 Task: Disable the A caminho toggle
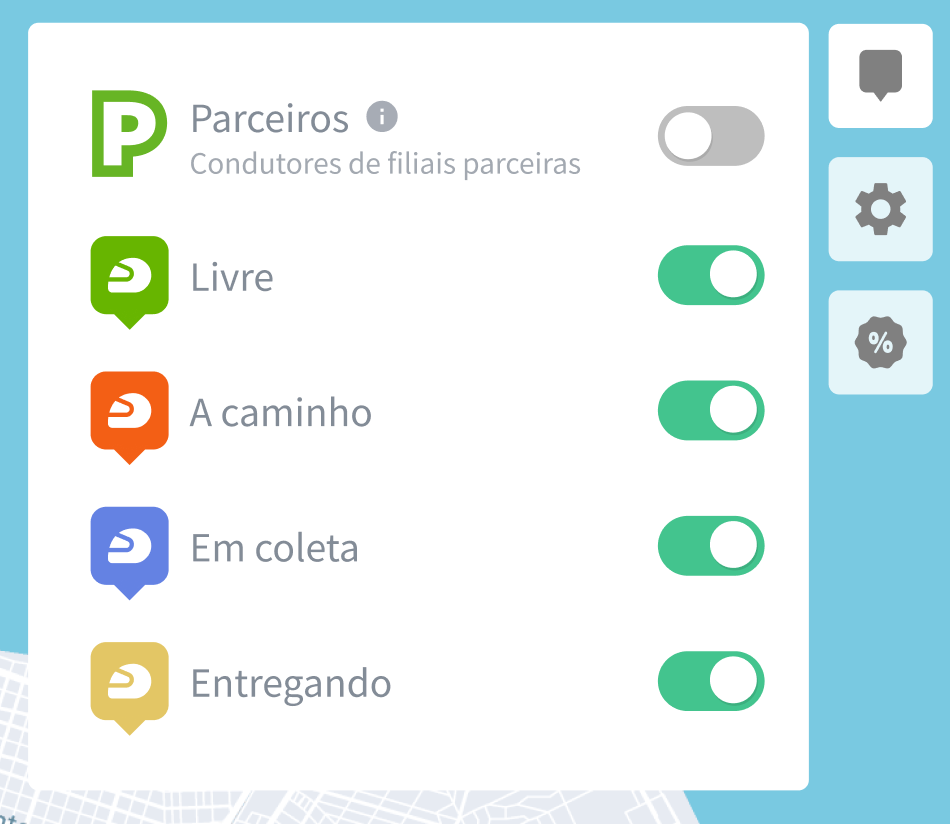tap(710, 410)
